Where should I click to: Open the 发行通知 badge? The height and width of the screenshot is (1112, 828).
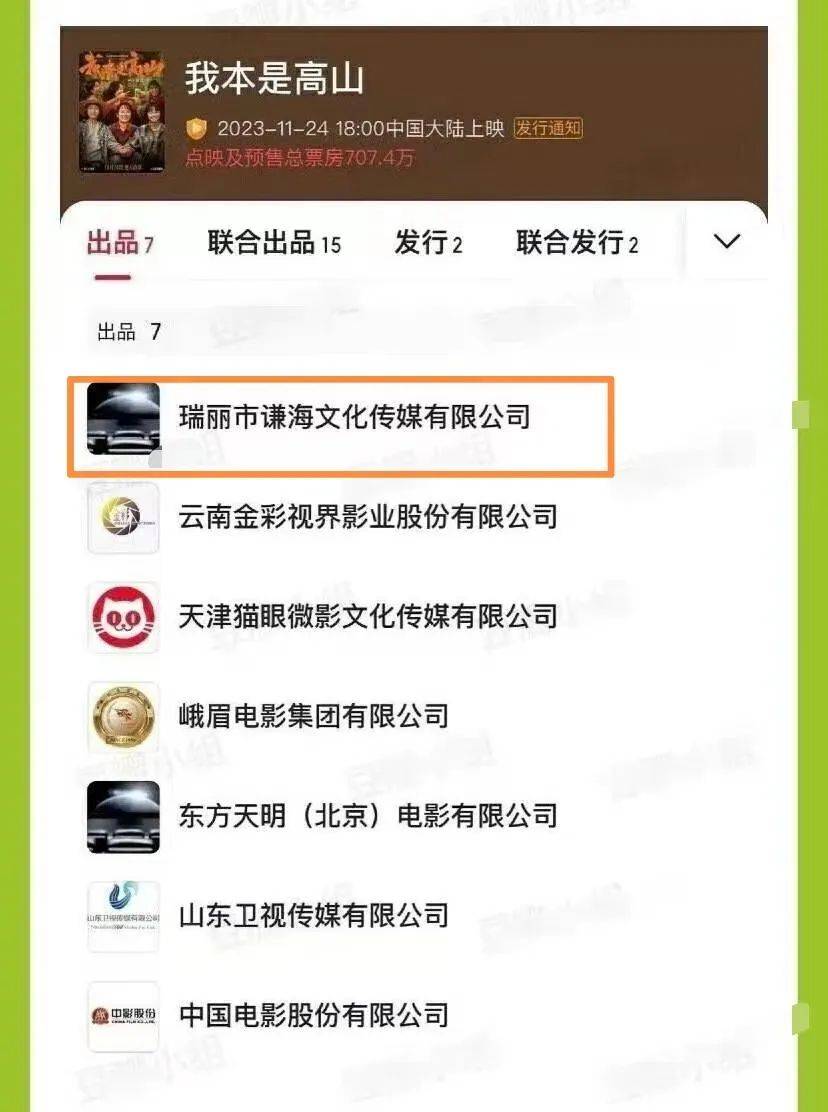coord(548,128)
